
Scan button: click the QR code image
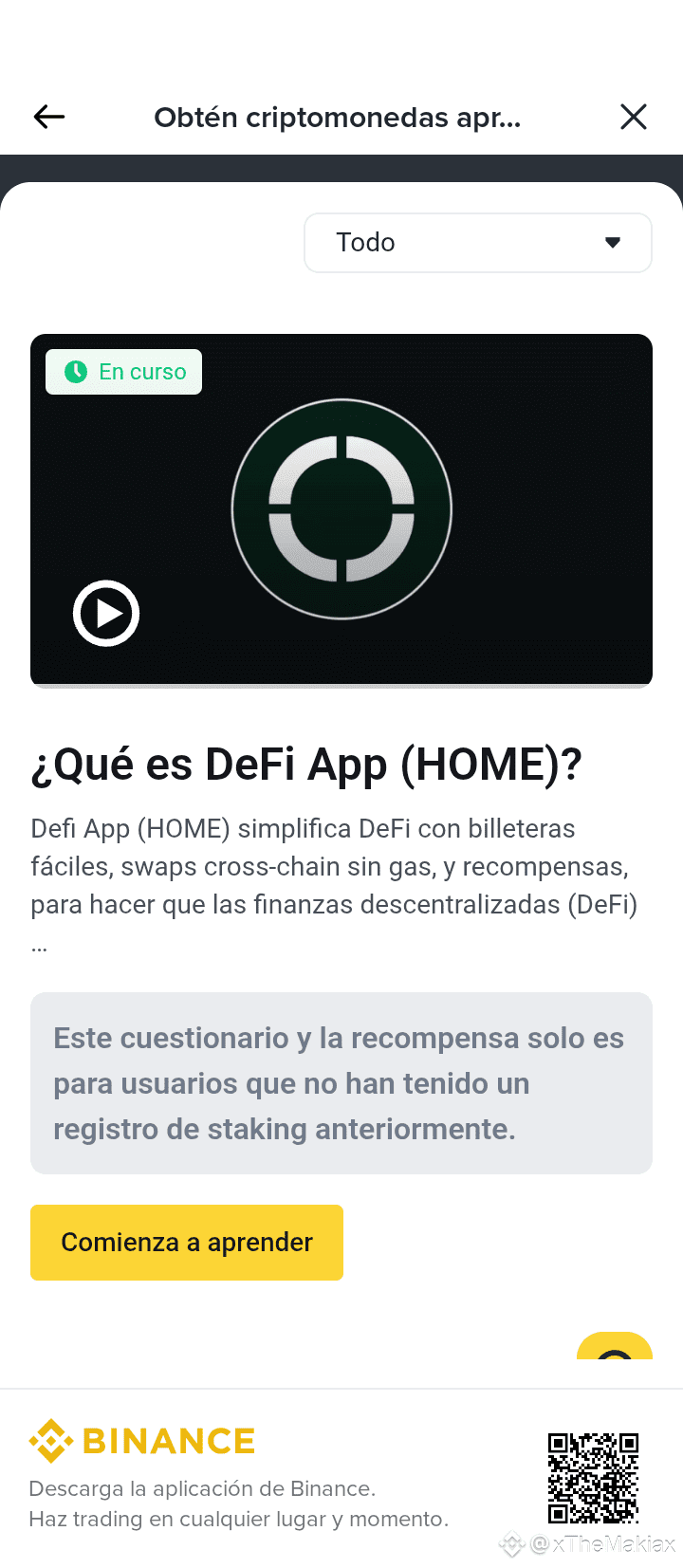[593, 1481]
